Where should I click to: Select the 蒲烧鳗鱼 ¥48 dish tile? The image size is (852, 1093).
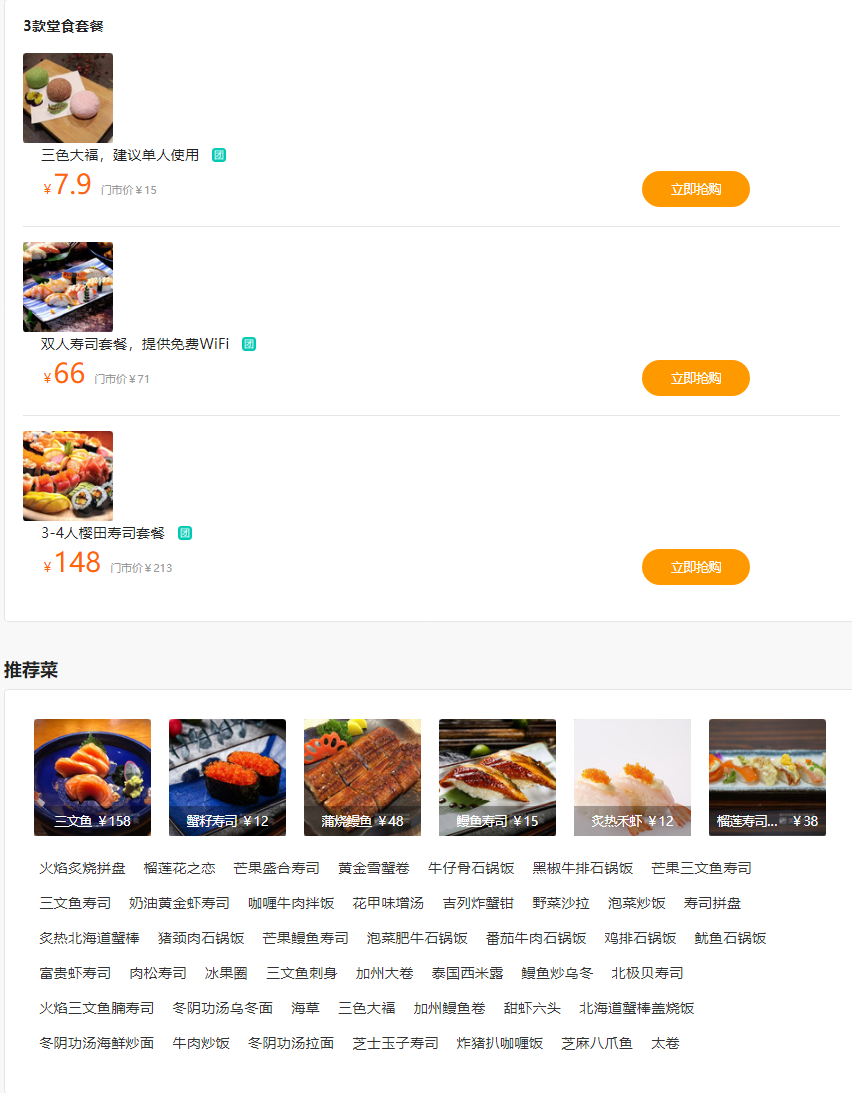tap(362, 777)
